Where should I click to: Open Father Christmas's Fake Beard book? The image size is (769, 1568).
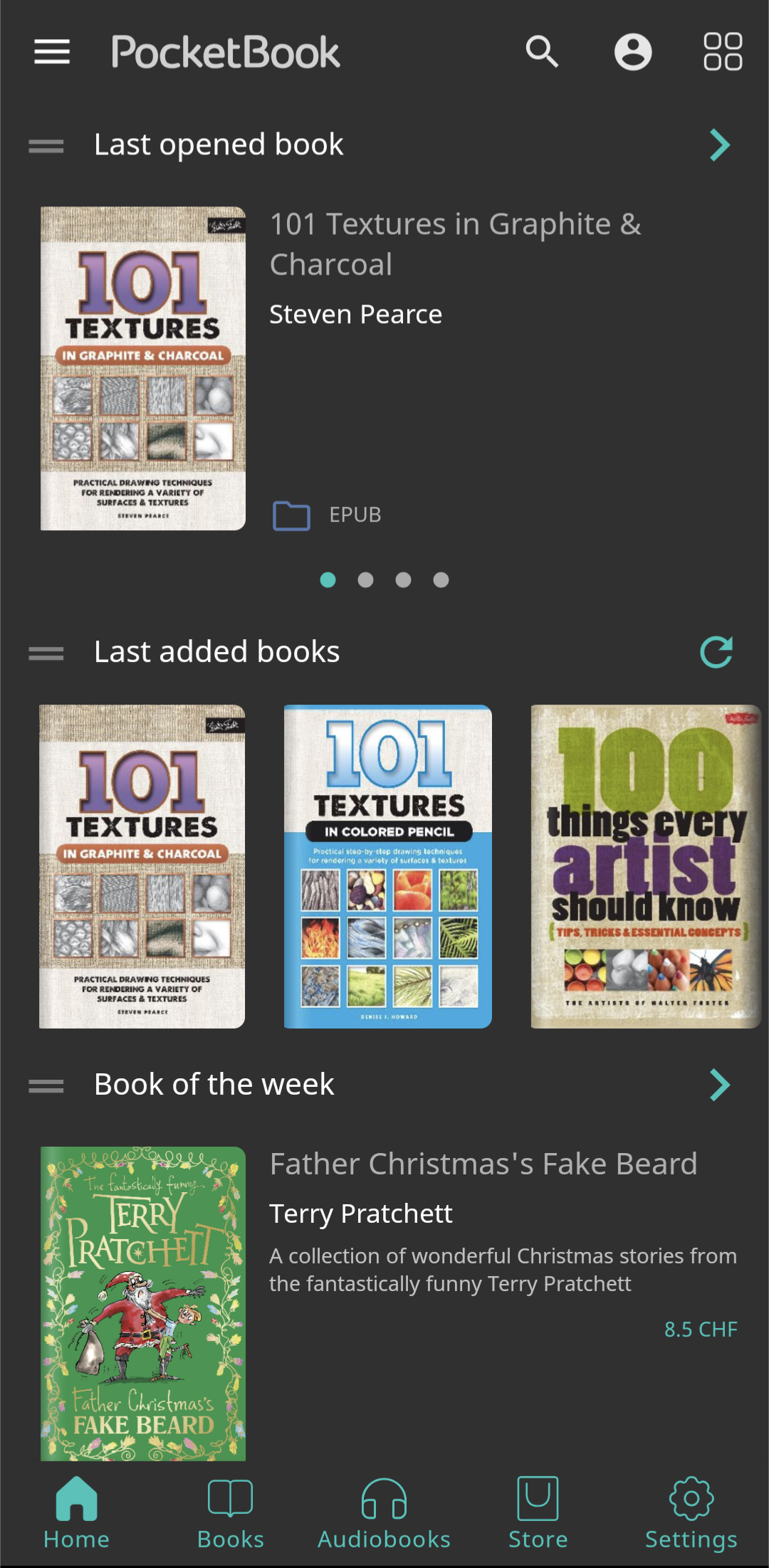pyautogui.click(x=143, y=1303)
